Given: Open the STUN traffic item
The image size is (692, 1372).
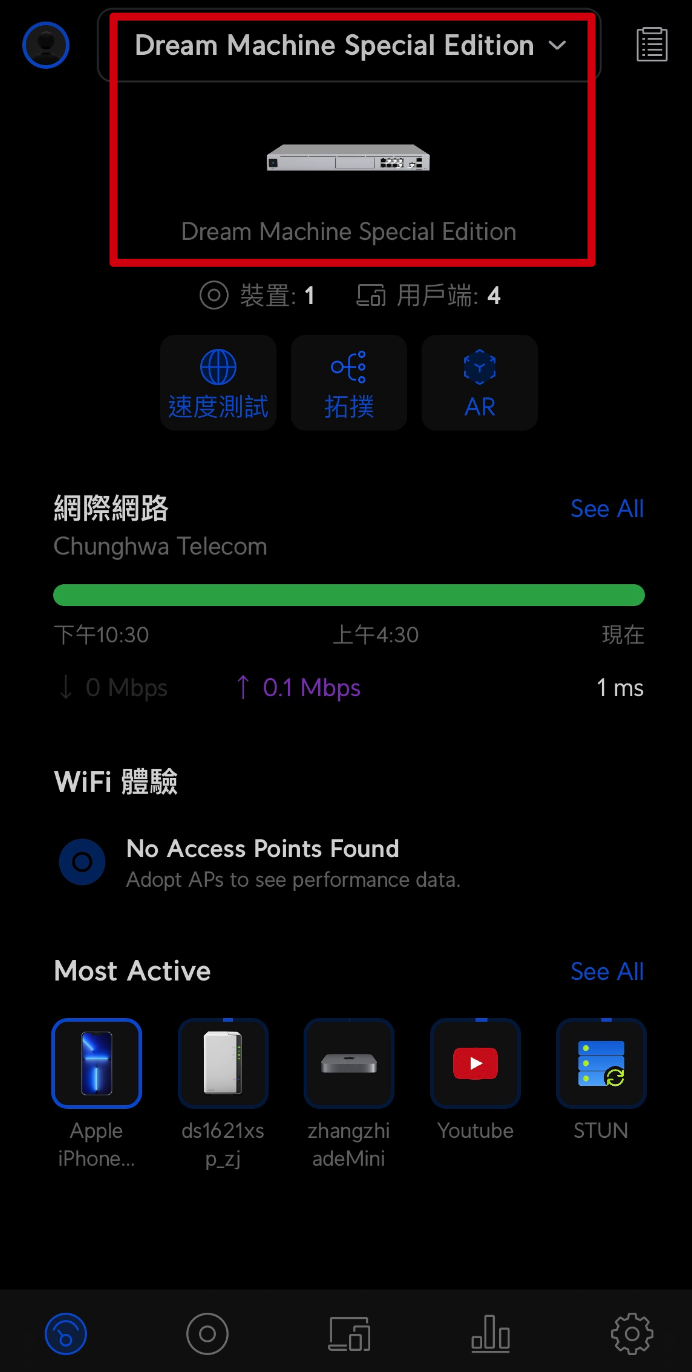Looking at the screenshot, I should (601, 1064).
